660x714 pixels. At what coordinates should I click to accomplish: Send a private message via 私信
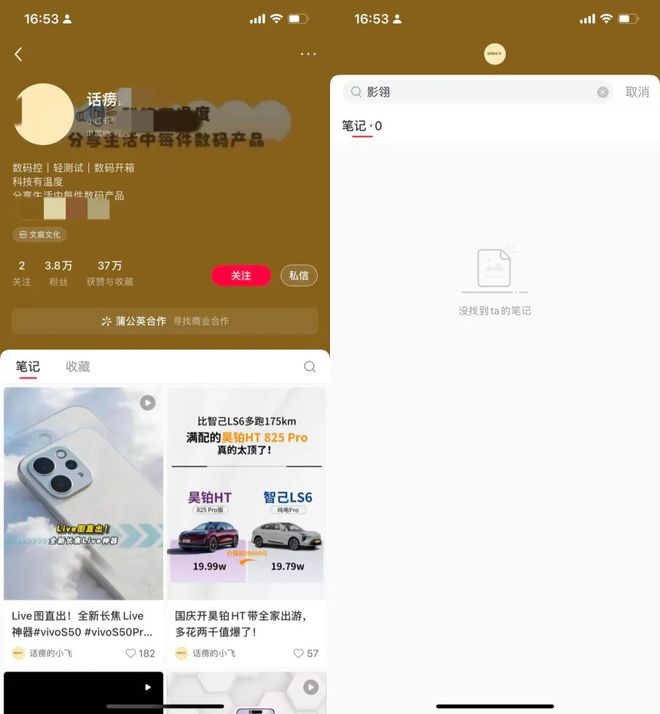pos(299,275)
